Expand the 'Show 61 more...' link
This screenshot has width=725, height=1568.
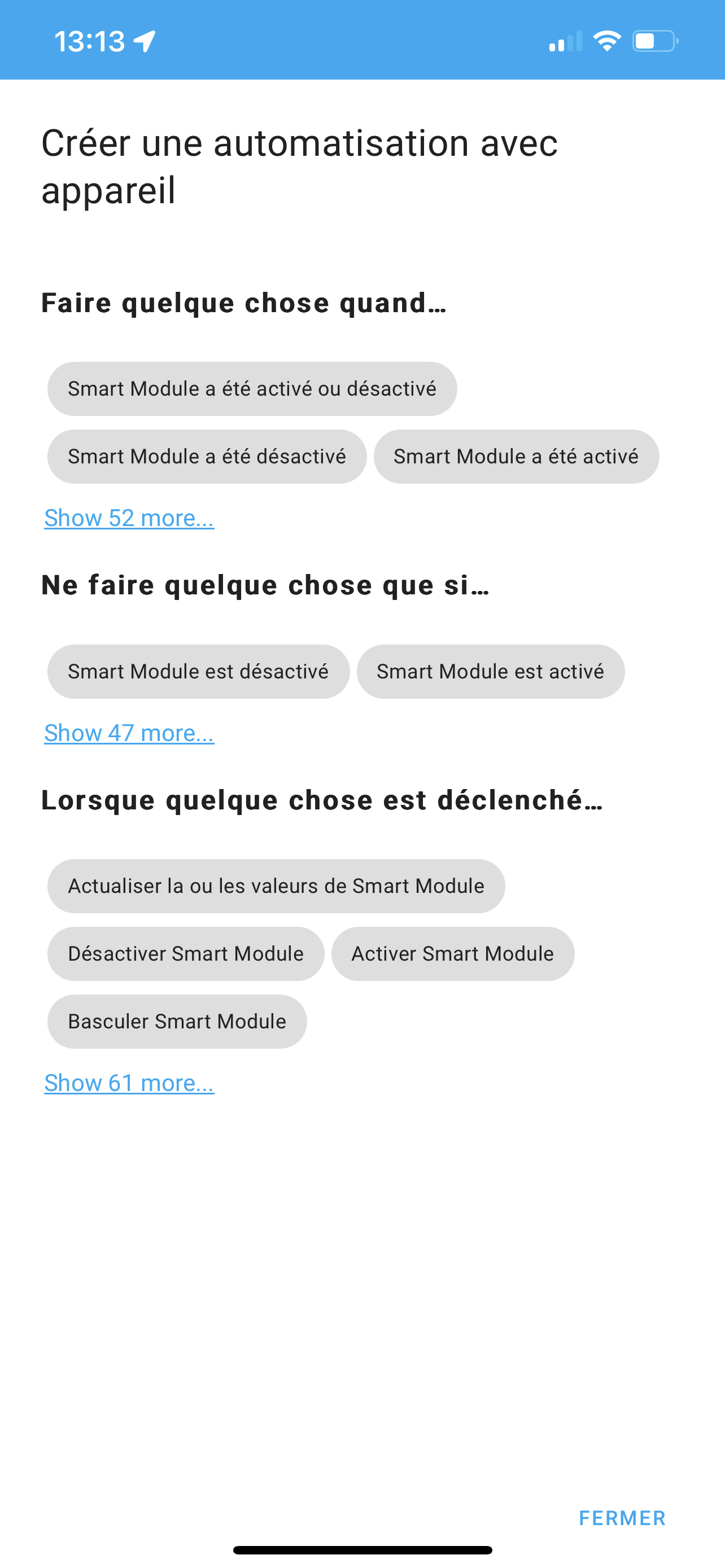[129, 1083]
